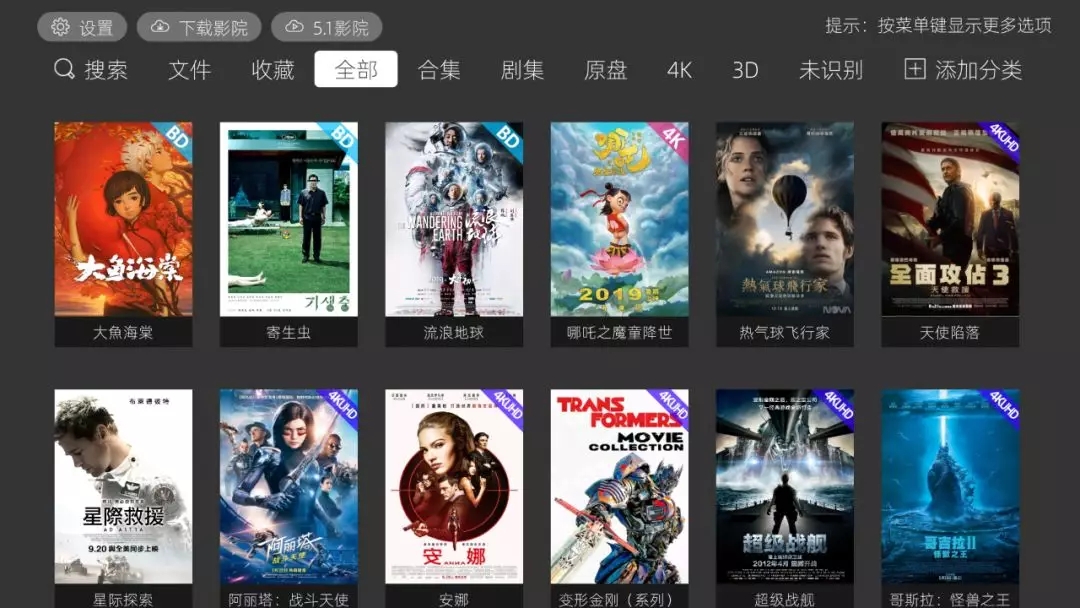Show the 3D category tab
This screenshot has height=608, width=1080.
[x=745, y=70]
